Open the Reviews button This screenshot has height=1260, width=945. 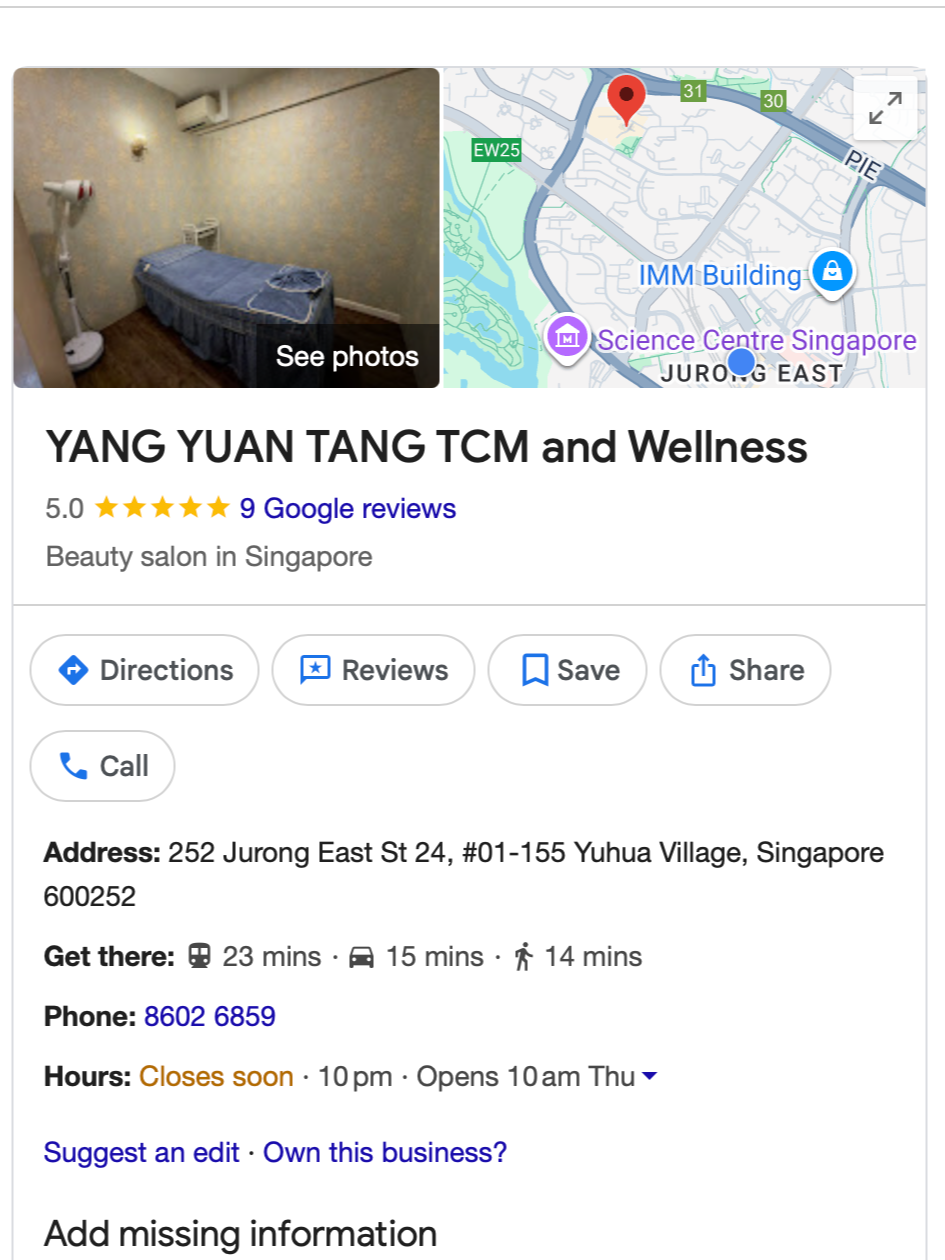(373, 670)
